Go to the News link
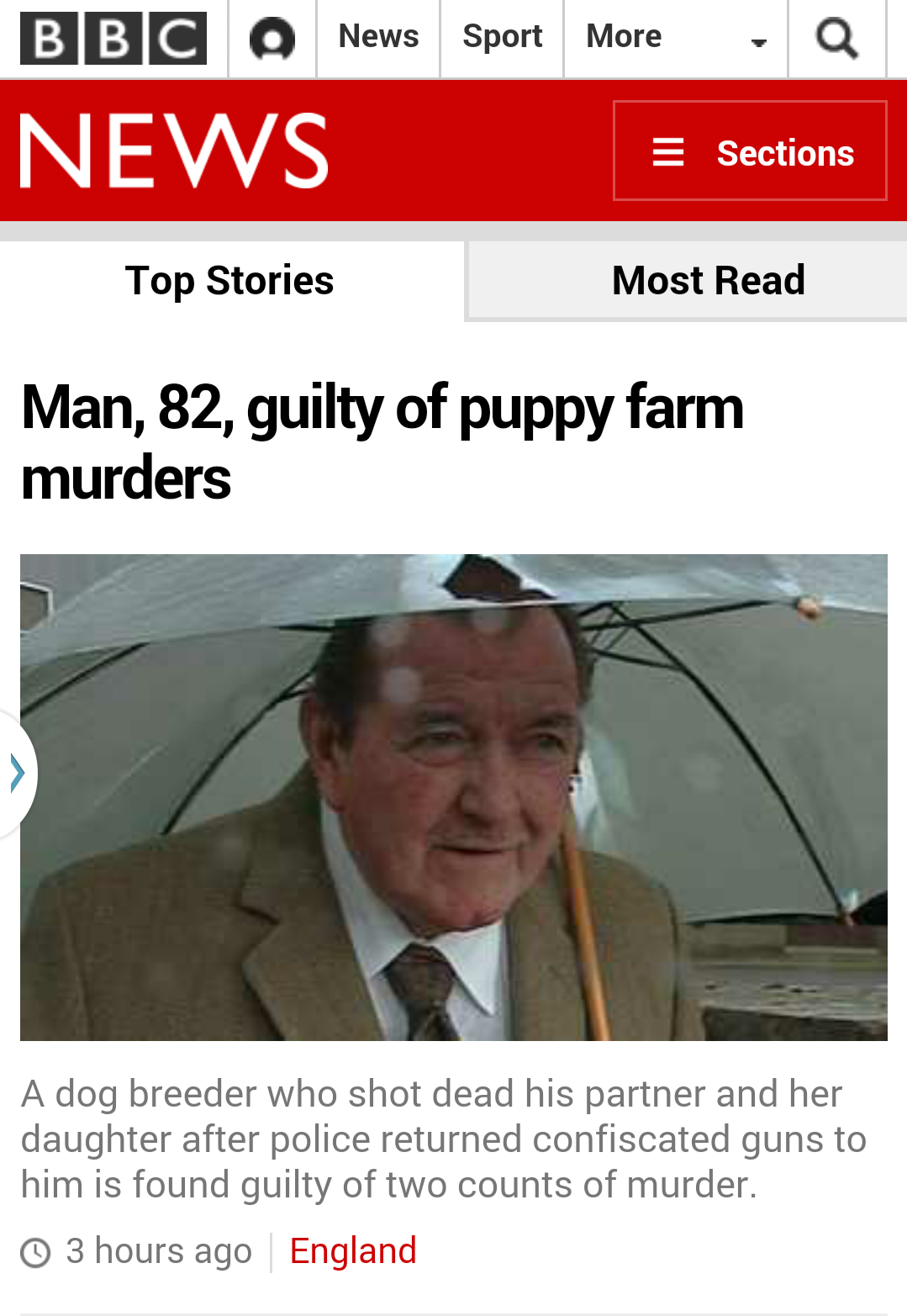Screen dimensions: 907x1316 pyautogui.click(x=378, y=37)
